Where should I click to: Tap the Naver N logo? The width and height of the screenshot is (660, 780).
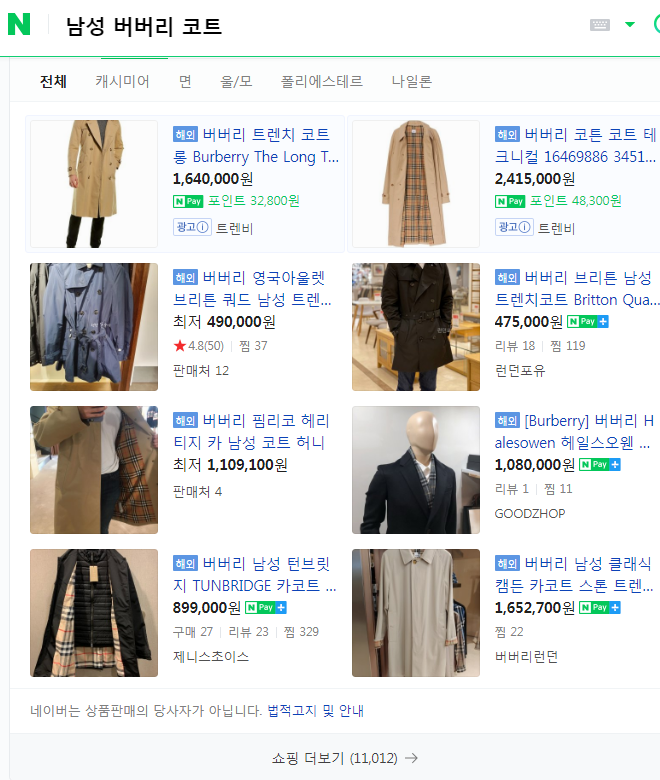[x=19, y=25]
